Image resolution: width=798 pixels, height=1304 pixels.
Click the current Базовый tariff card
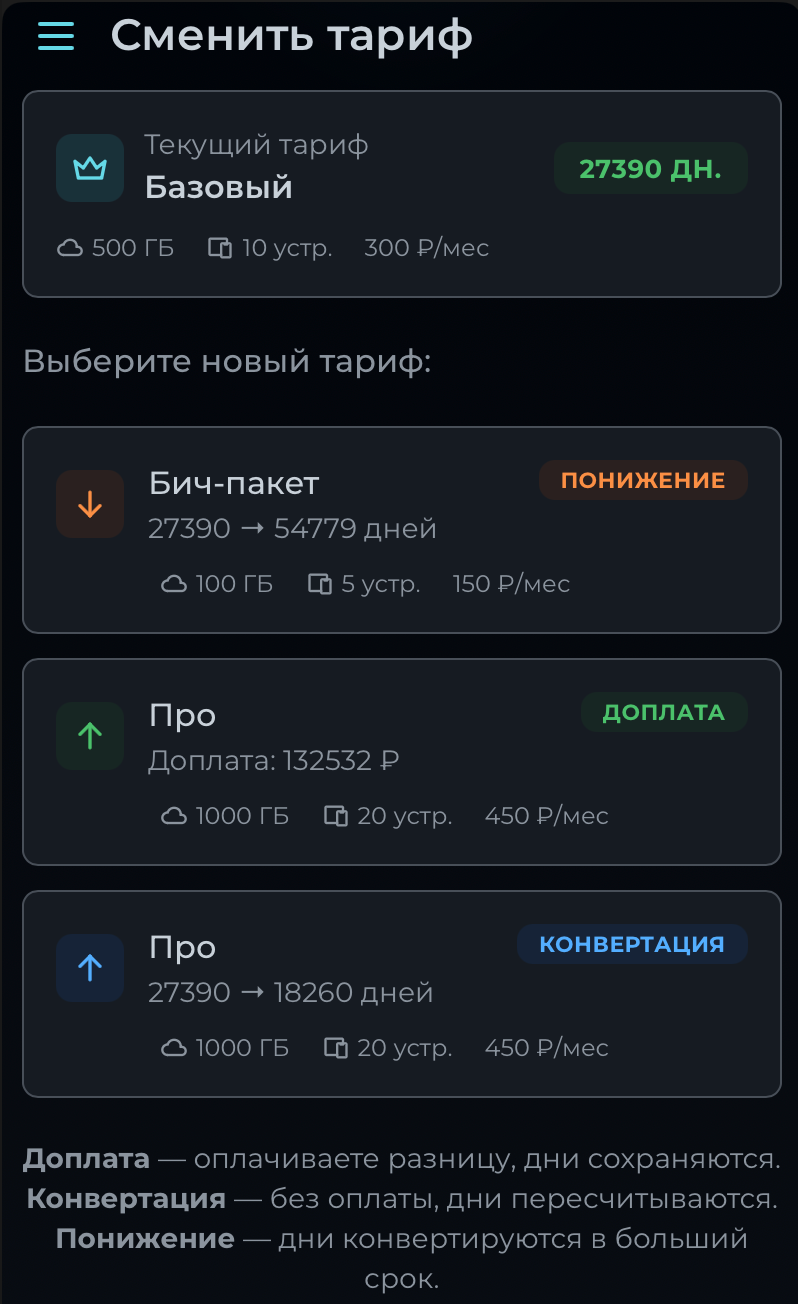click(x=399, y=193)
